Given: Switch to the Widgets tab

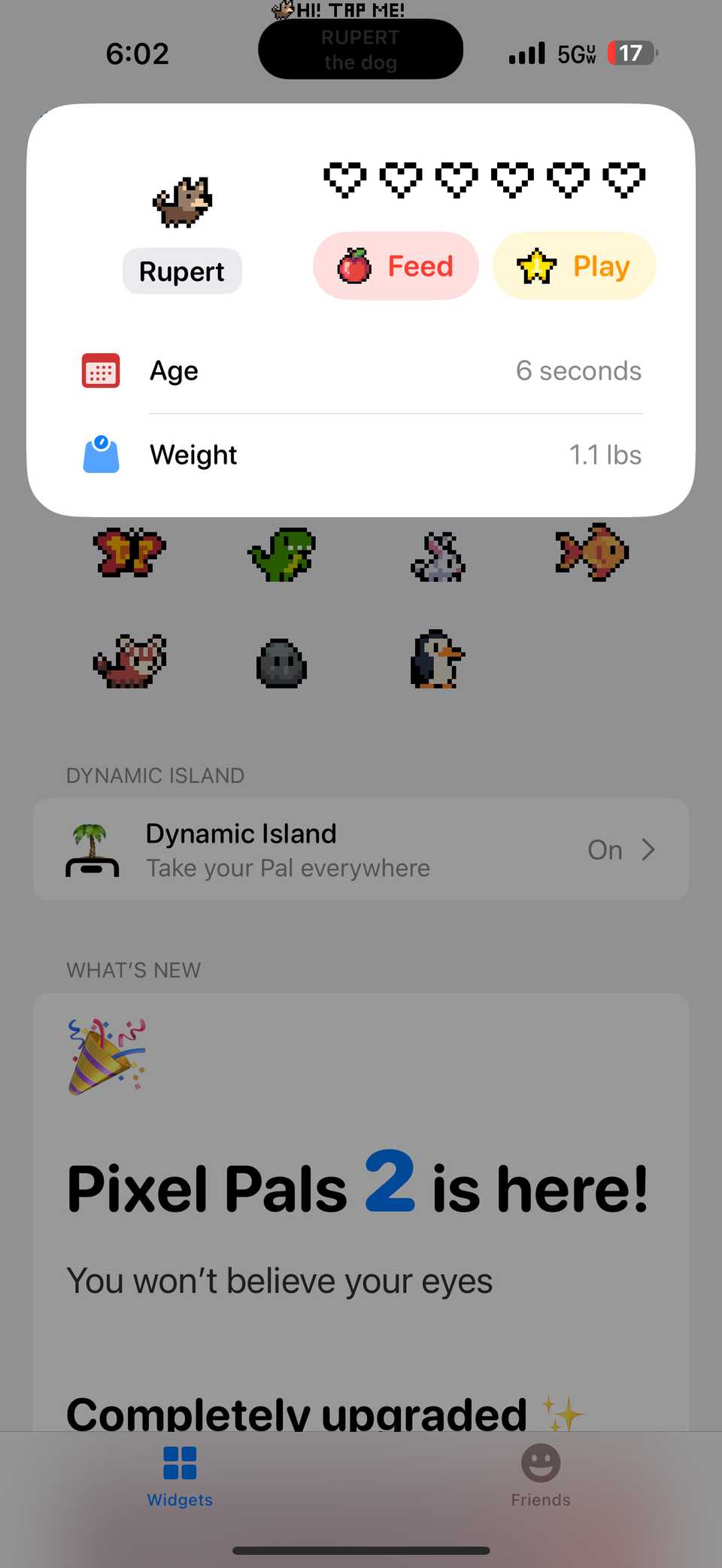Looking at the screenshot, I should (x=180, y=1475).
